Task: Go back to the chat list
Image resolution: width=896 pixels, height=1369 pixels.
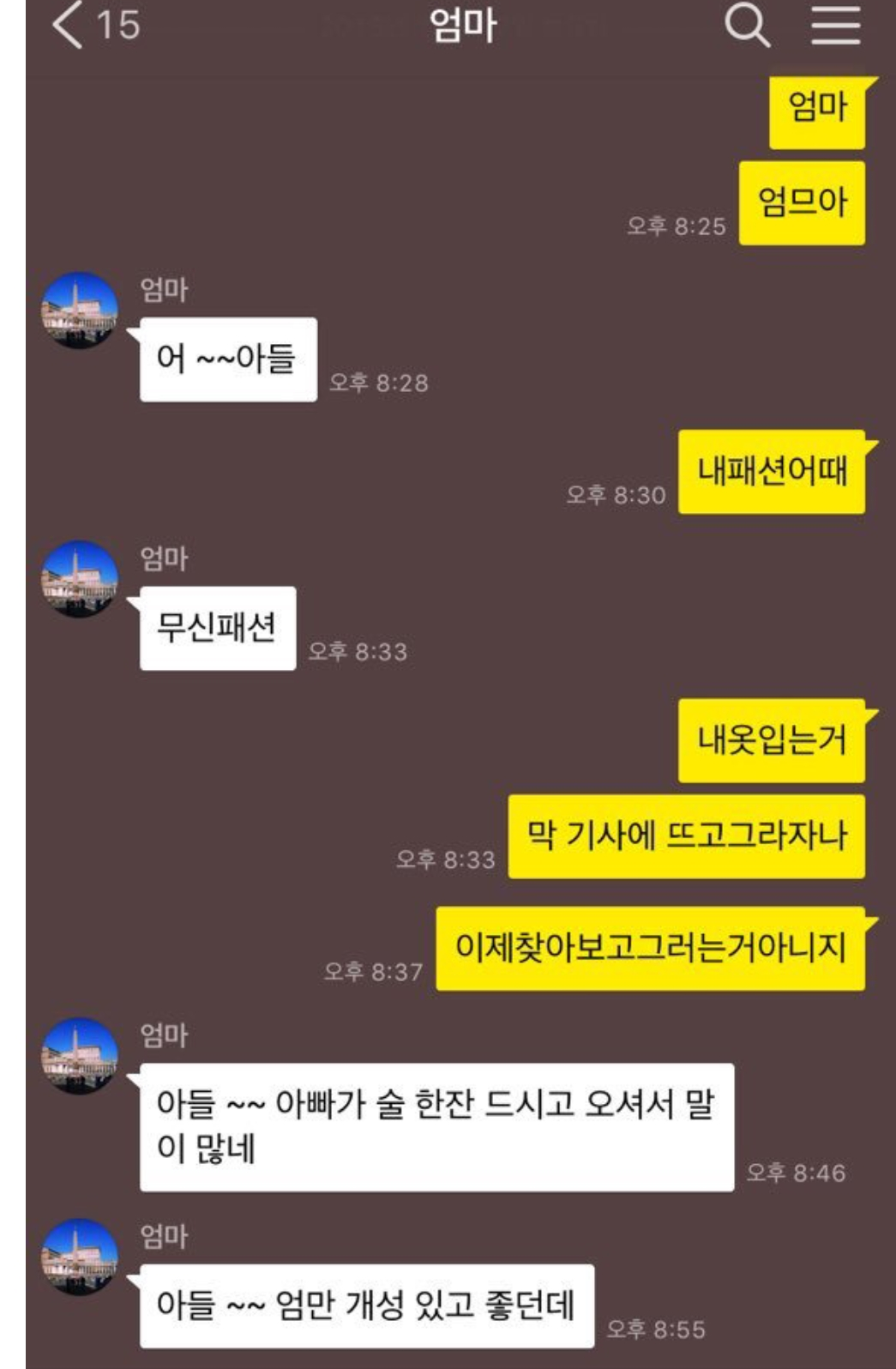Action: (69, 24)
